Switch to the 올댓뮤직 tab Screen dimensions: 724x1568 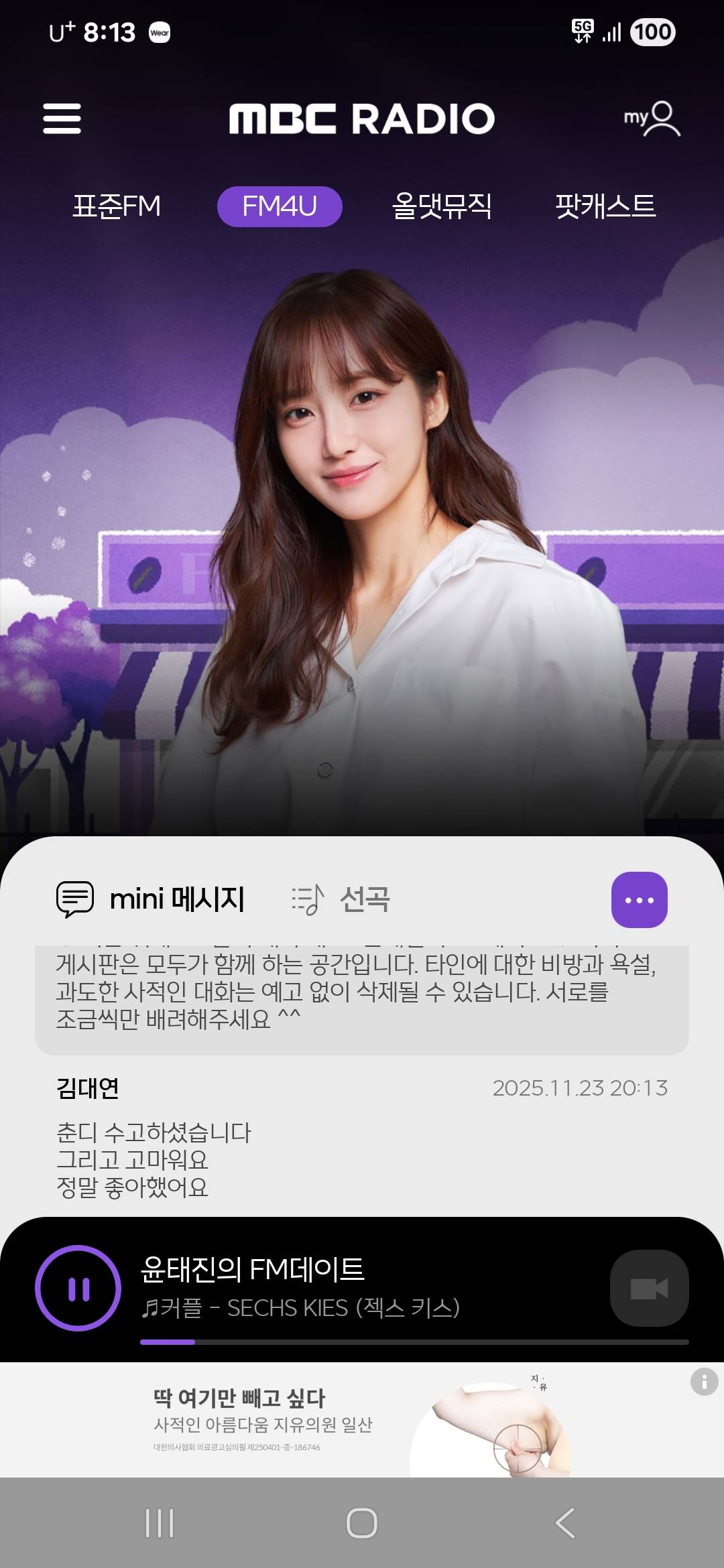pos(442,206)
